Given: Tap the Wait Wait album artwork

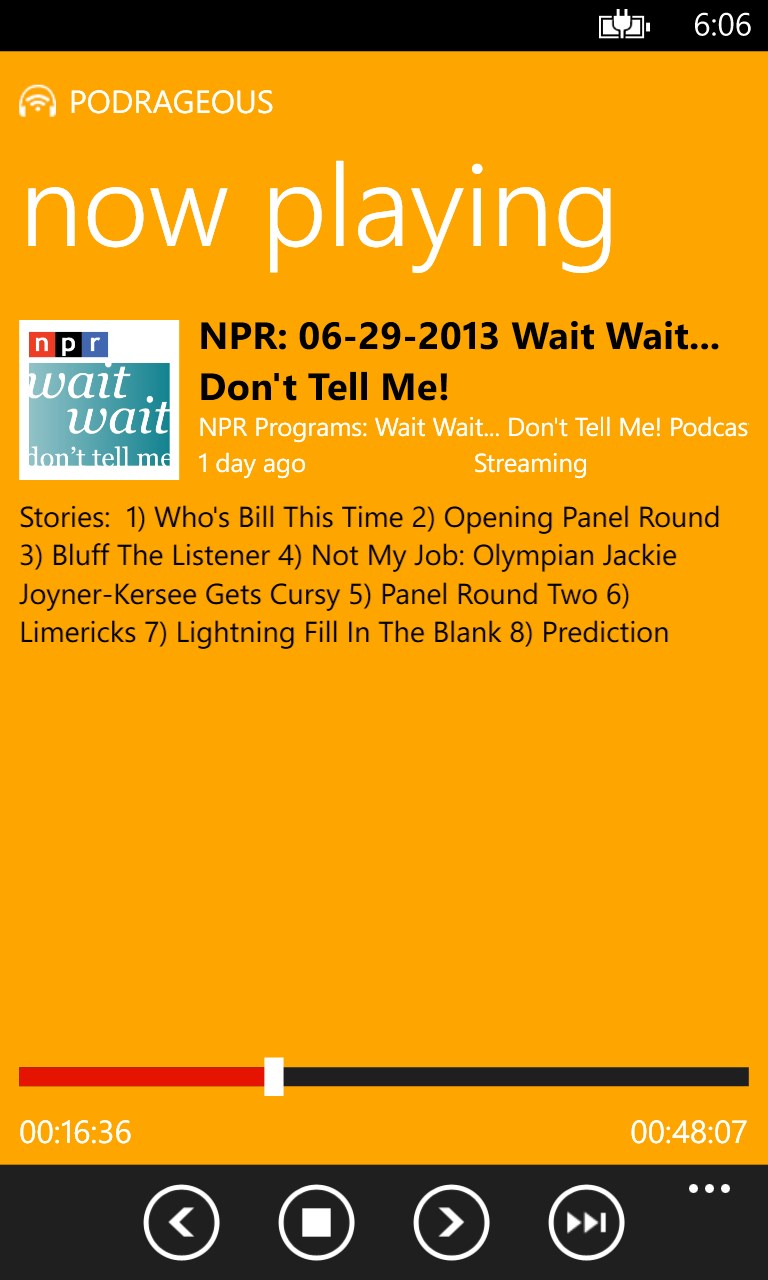Looking at the screenshot, I should (98, 398).
